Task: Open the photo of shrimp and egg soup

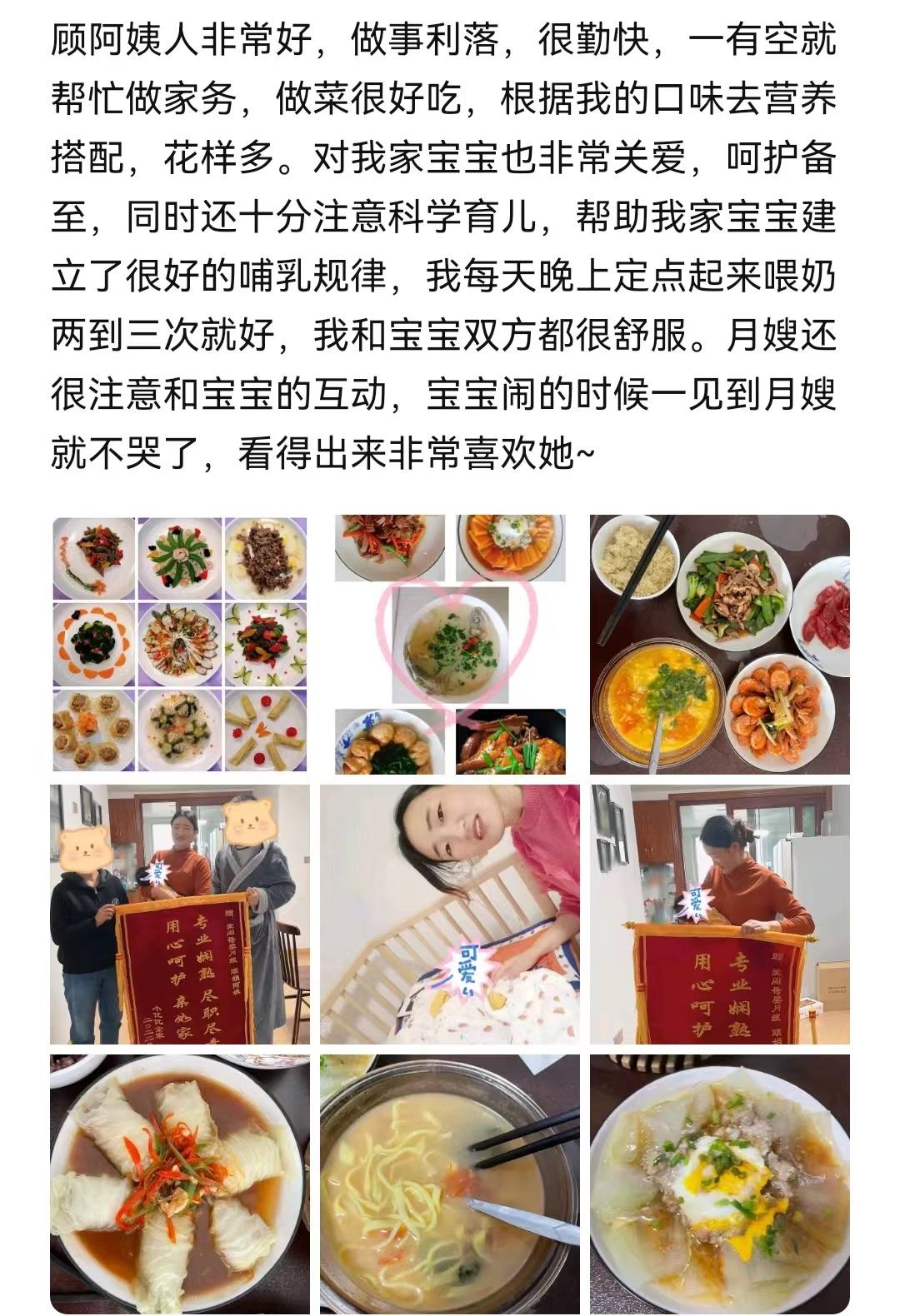Action: pos(720,644)
